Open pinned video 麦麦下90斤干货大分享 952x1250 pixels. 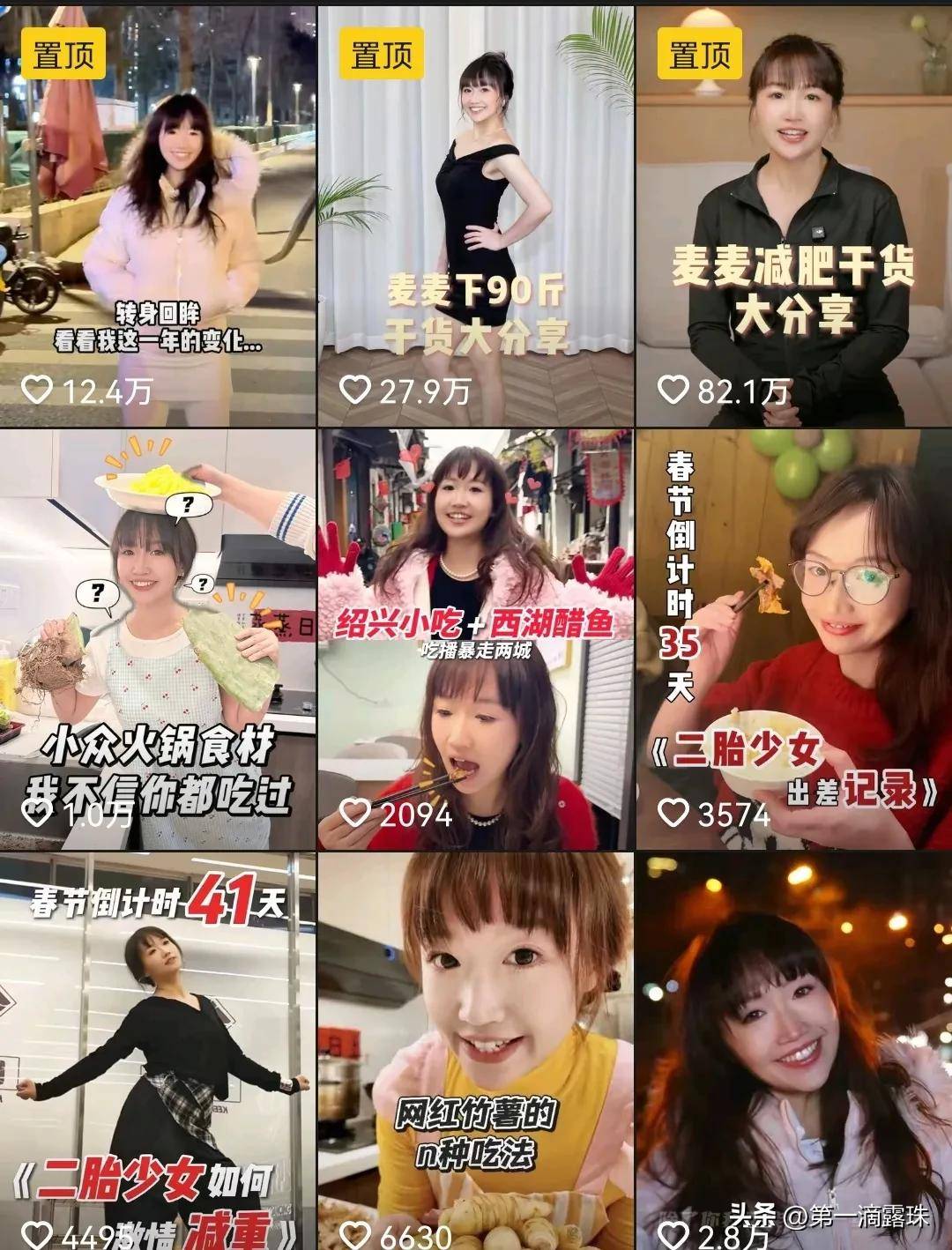[475, 216]
